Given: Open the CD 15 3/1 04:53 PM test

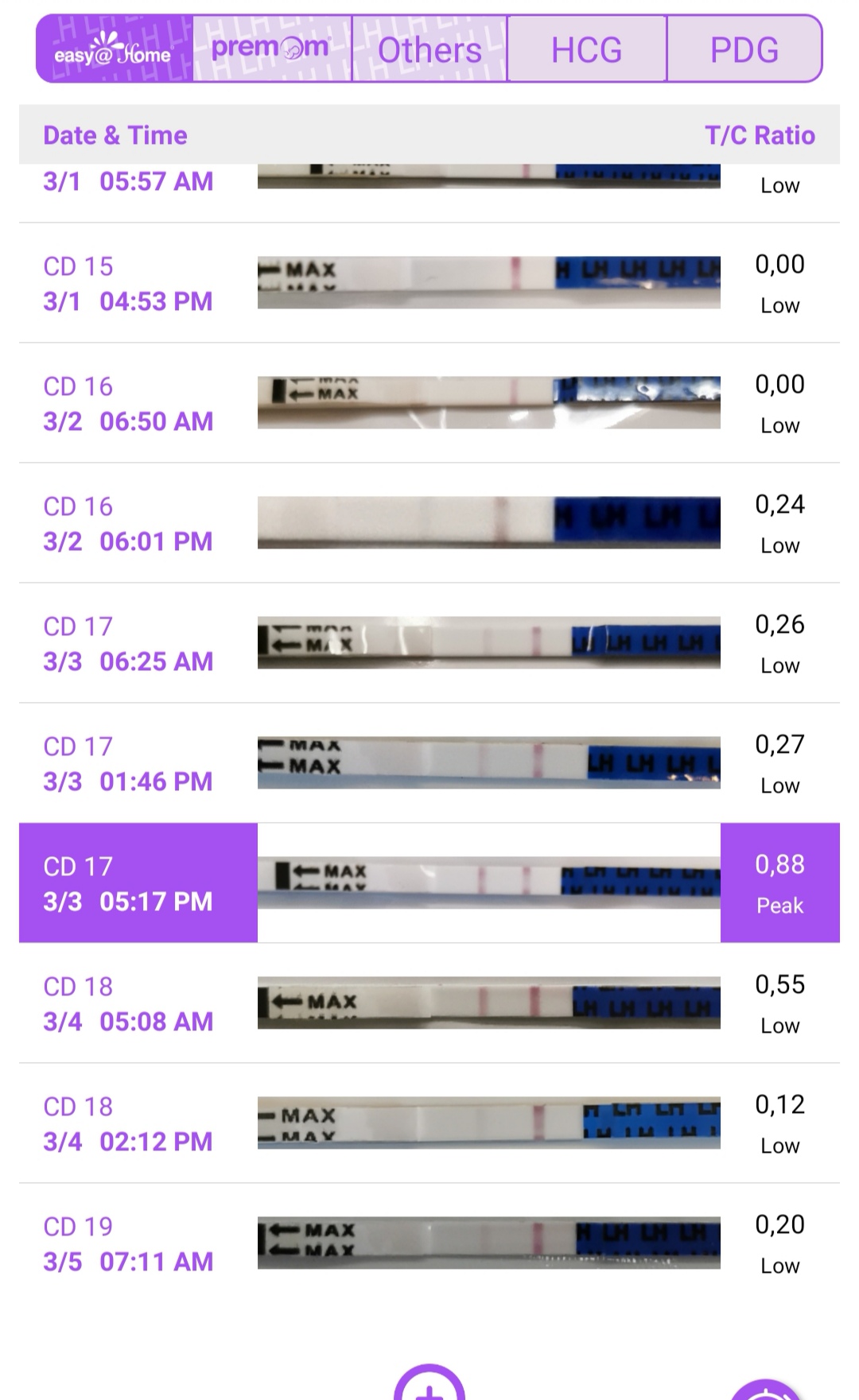Looking at the screenshot, I should (x=429, y=283).
